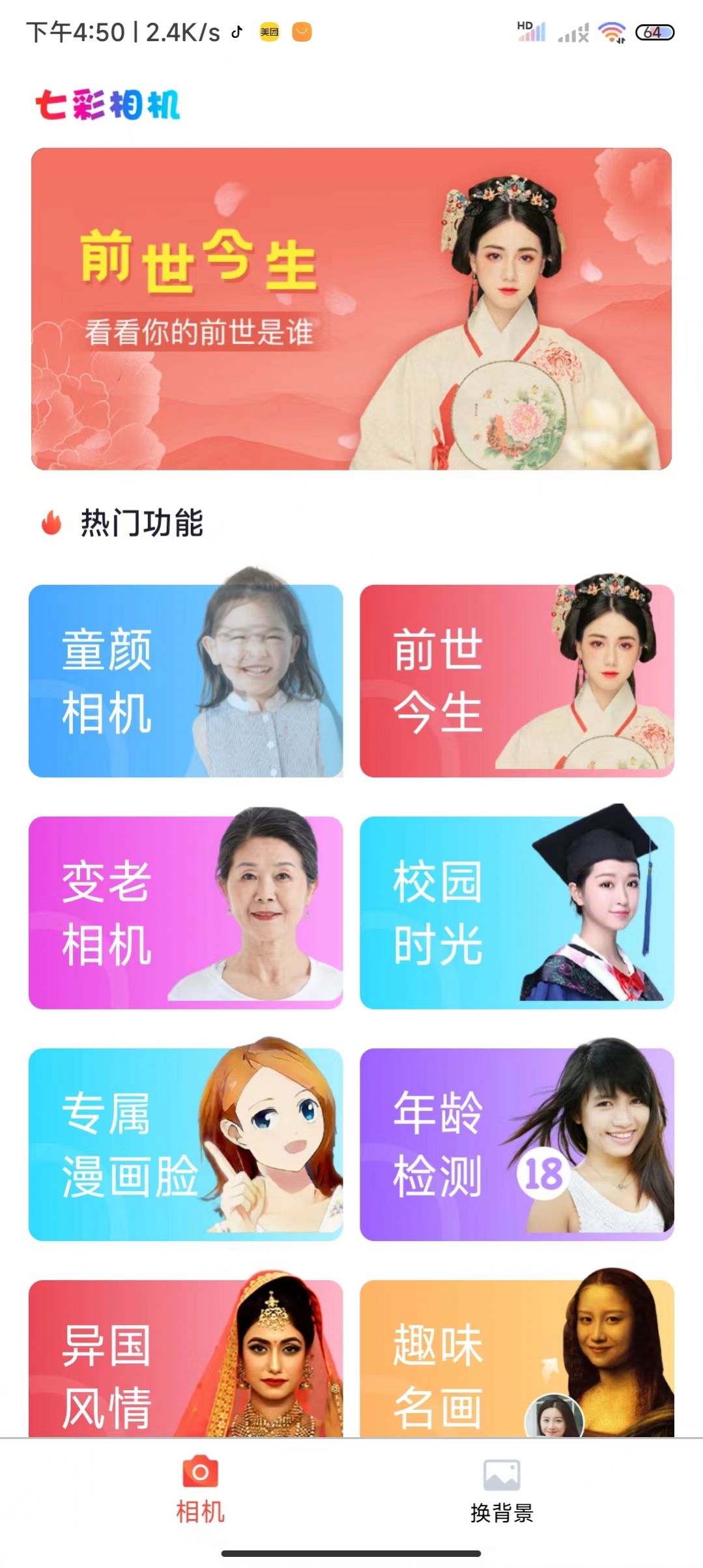Select the 异国风情 card
This screenshot has width=703, height=1568.
point(186,1360)
